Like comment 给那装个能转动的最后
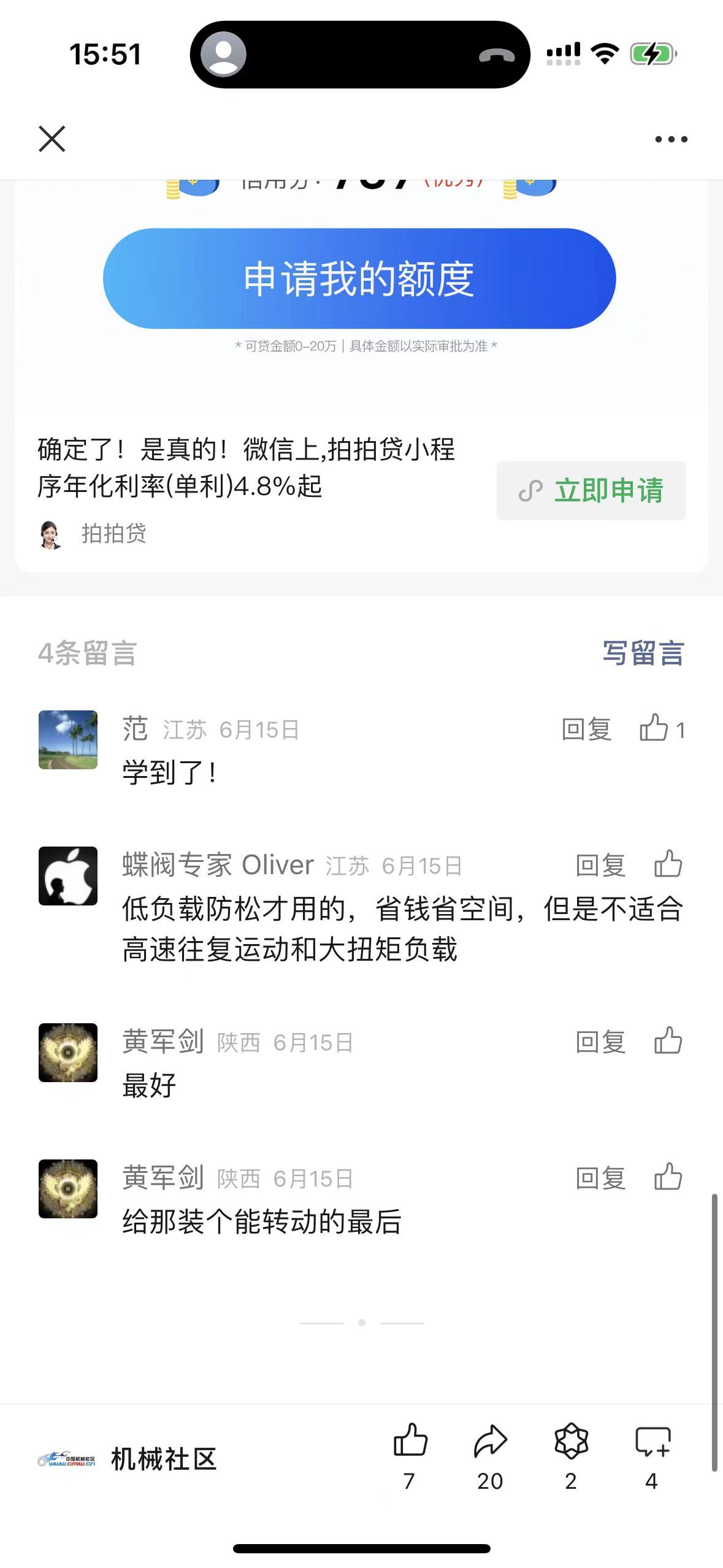Screen dimensions: 723x1568 [x=668, y=1177]
